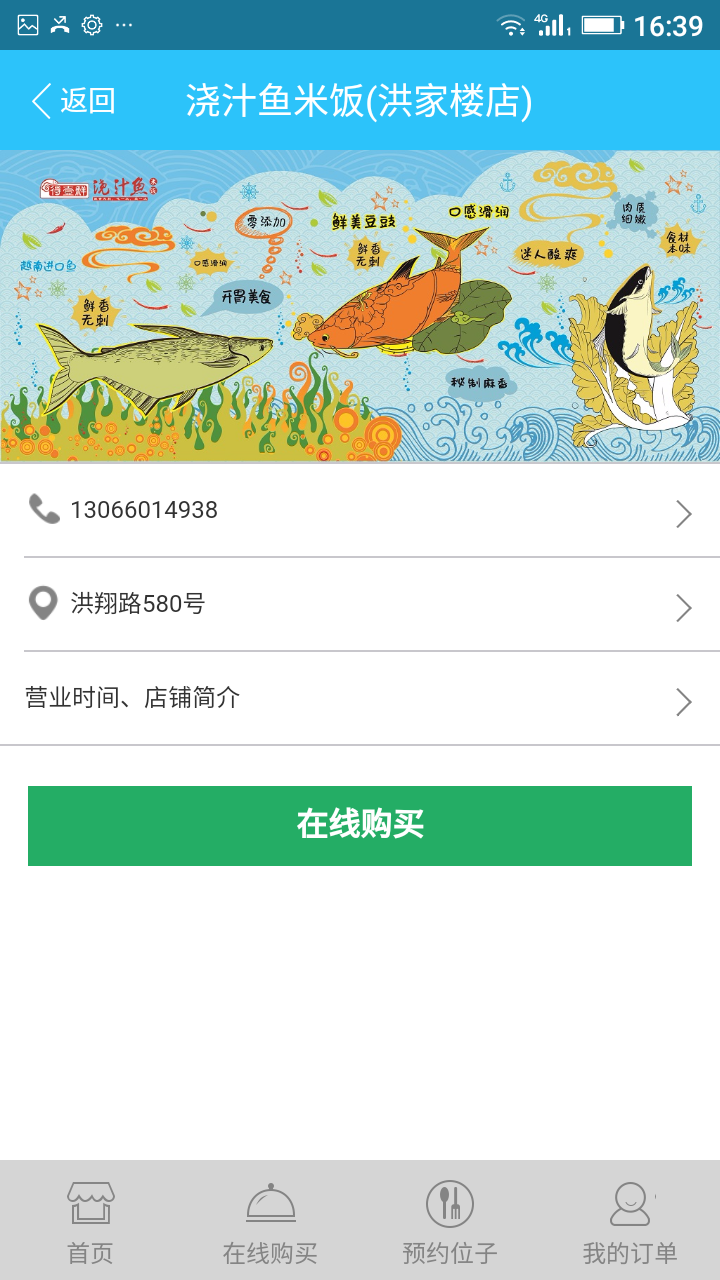The width and height of the screenshot is (720, 1280).
Task: Tap the green 在线购买 button
Action: click(x=360, y=826)
